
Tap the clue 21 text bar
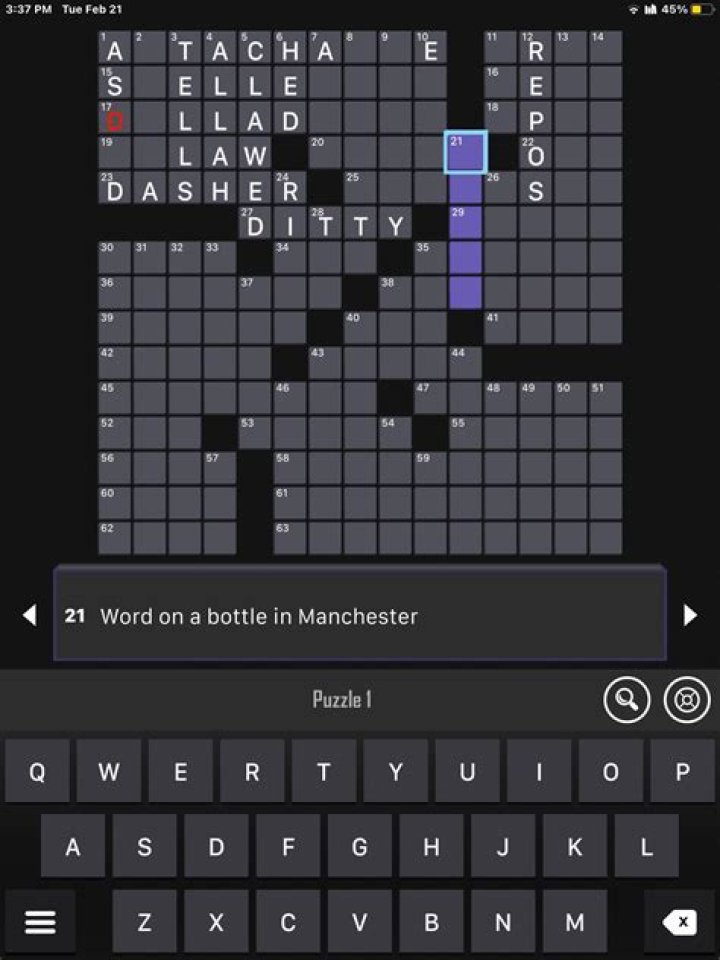point(360,616)
